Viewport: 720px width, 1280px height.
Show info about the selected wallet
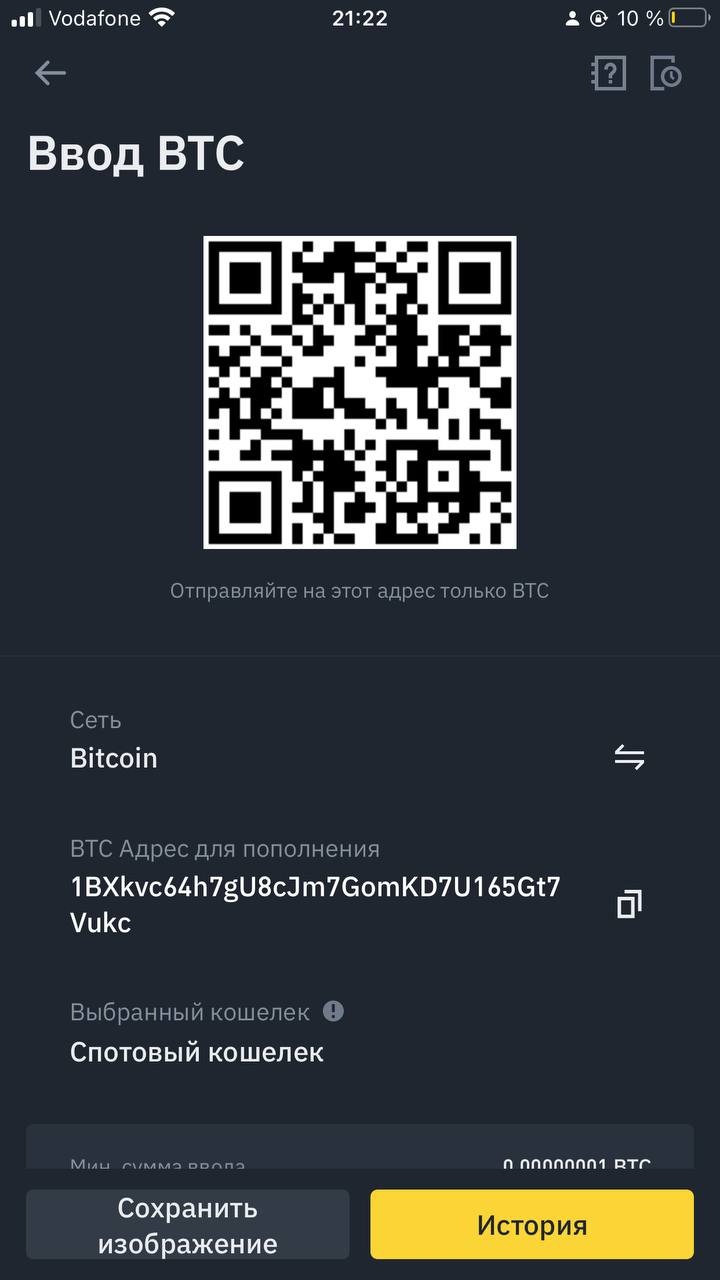333,1011
